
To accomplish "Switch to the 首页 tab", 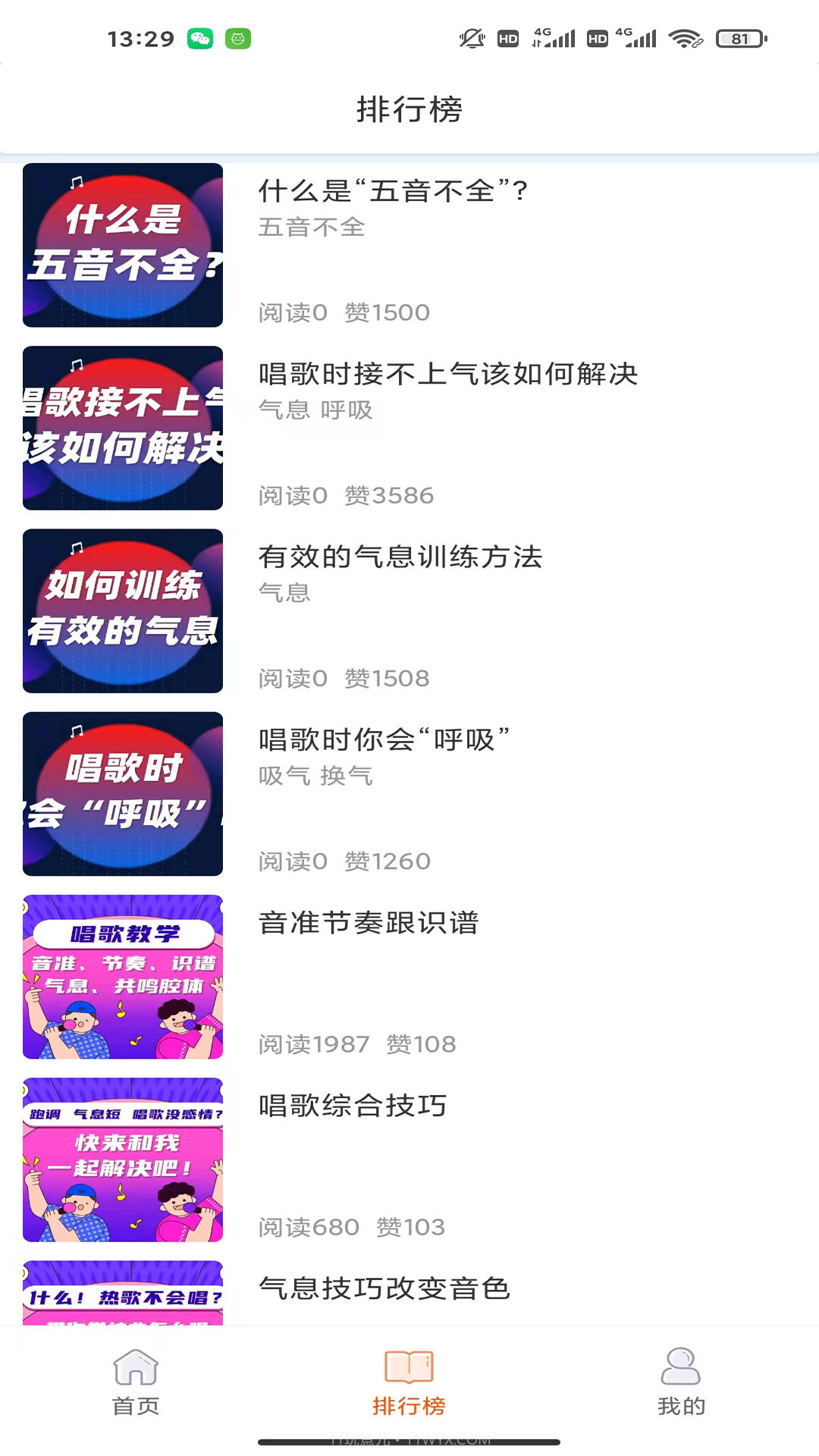I will pyautogui.click(x=135, y=1404).
